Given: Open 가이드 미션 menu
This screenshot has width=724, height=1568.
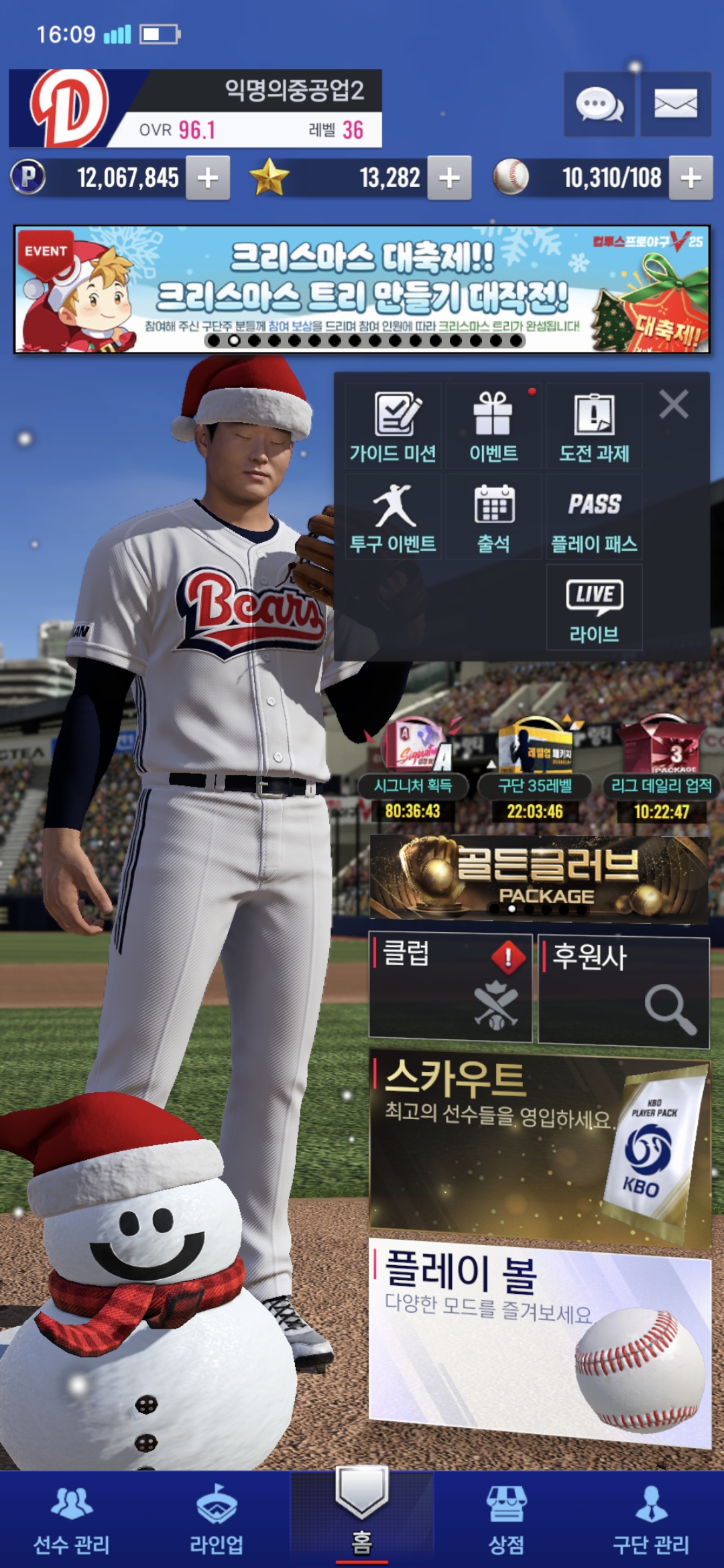Looking at the screenshot, I should (394, 427).
